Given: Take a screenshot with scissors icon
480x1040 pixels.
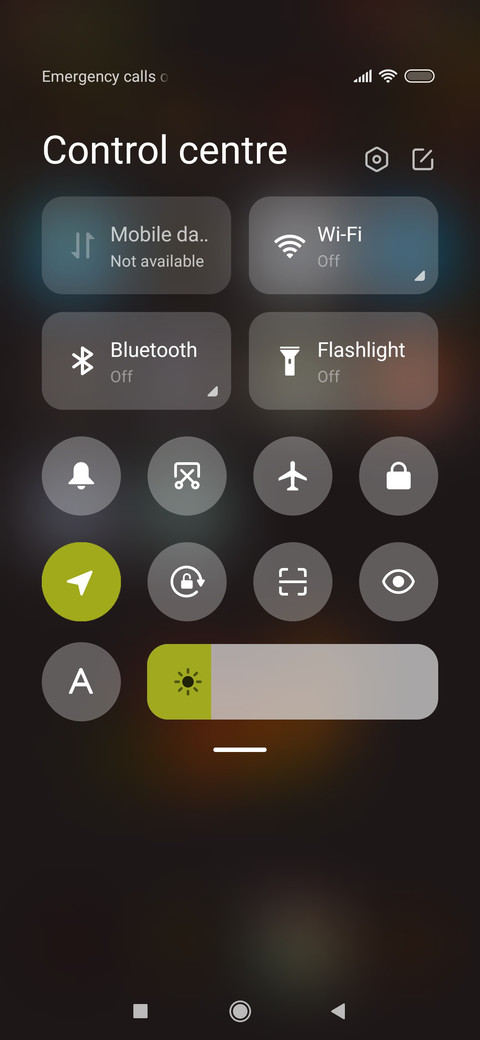Looking at the screenshot, I should pyautogui.click(x=187, y=476).
